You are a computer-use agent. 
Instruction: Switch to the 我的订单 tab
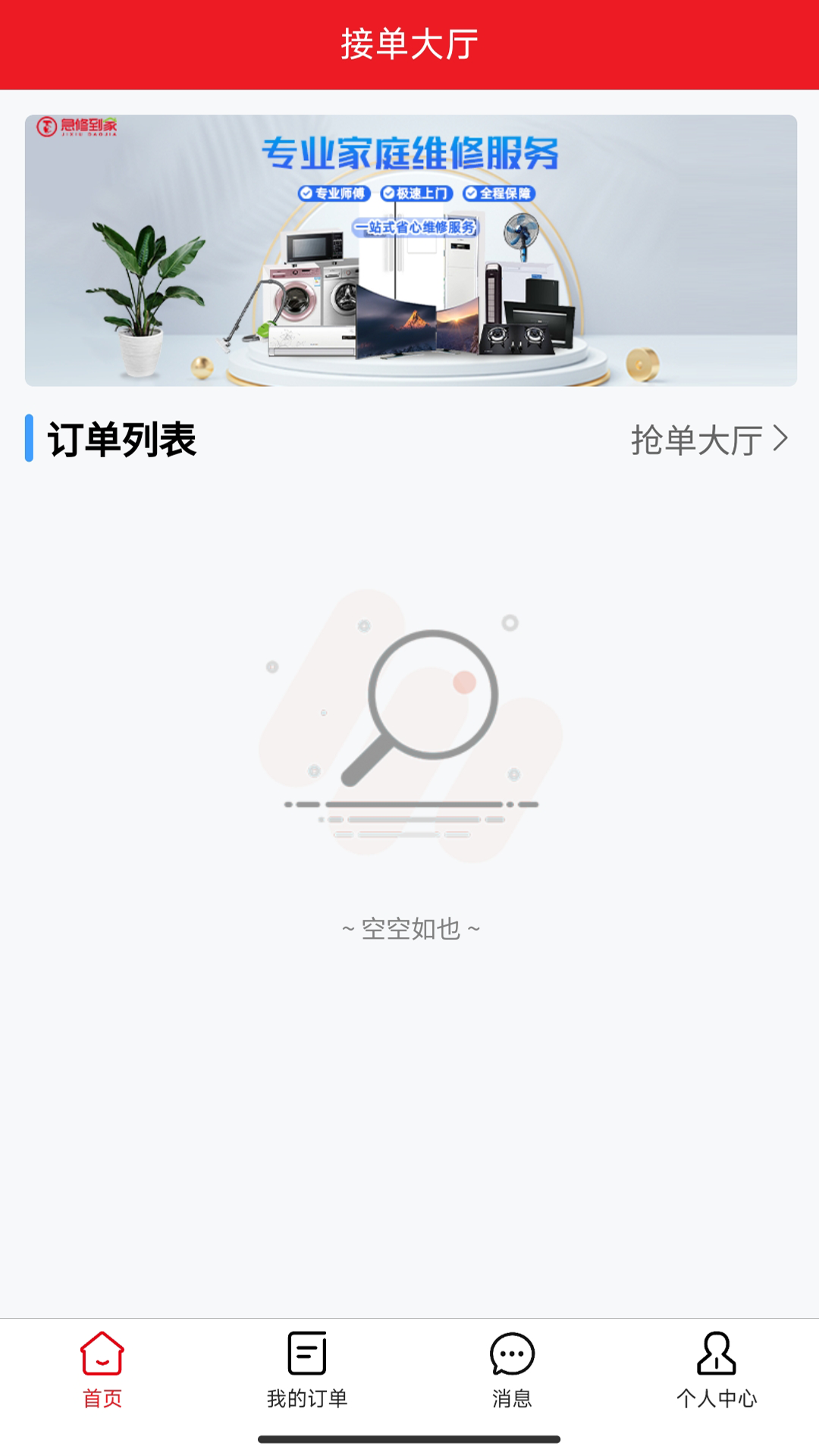(307, 1370)
